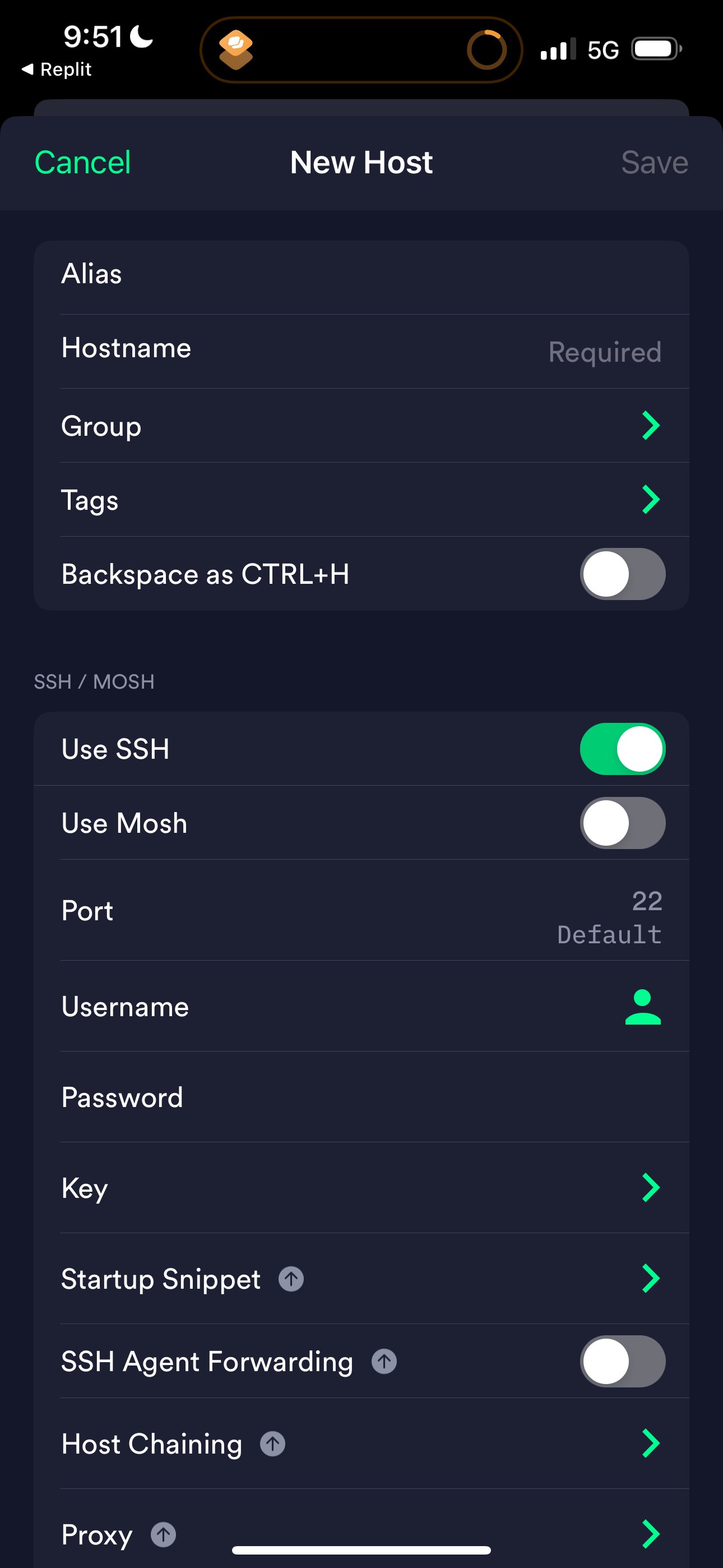Screen dimensions: 723x1568
Task: Tap the info icon beside SSH Agent Forwarding
Action: (x=383, y=1362)
